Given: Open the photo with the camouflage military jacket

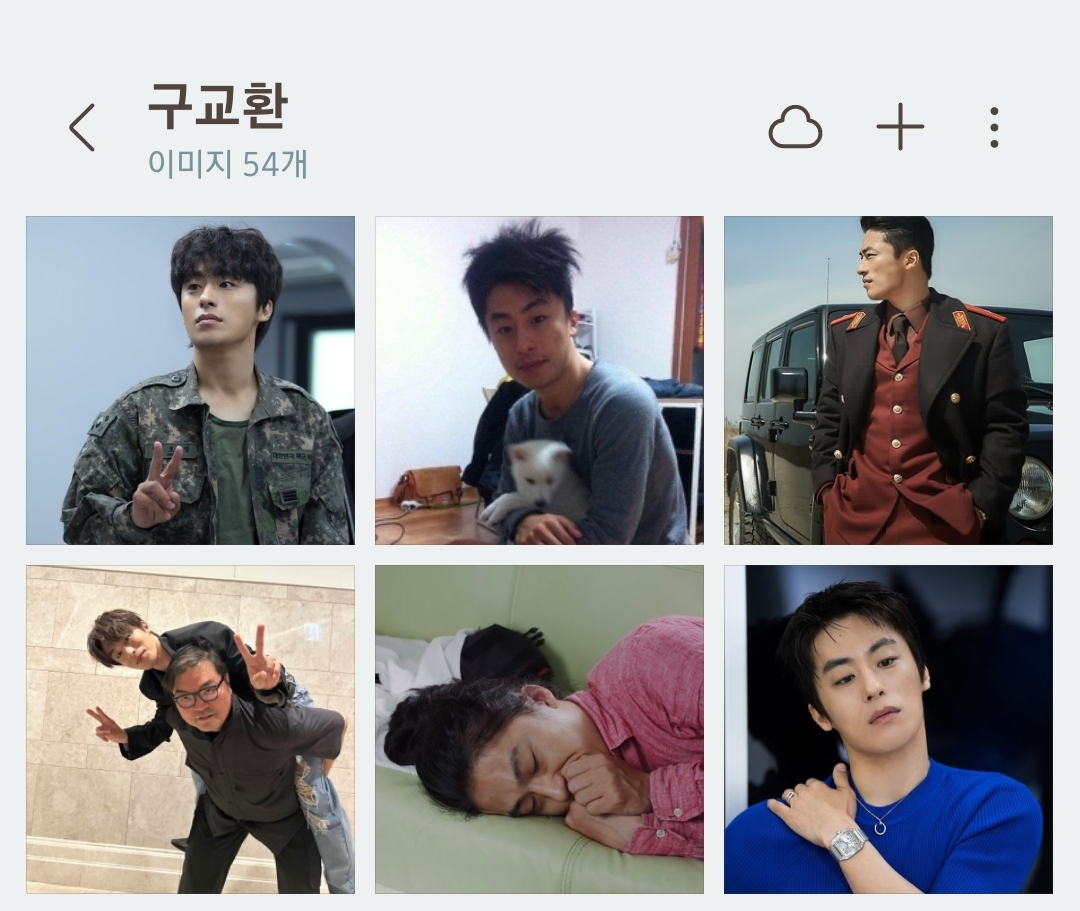Looking at the screenshot, I should (190, 380).
